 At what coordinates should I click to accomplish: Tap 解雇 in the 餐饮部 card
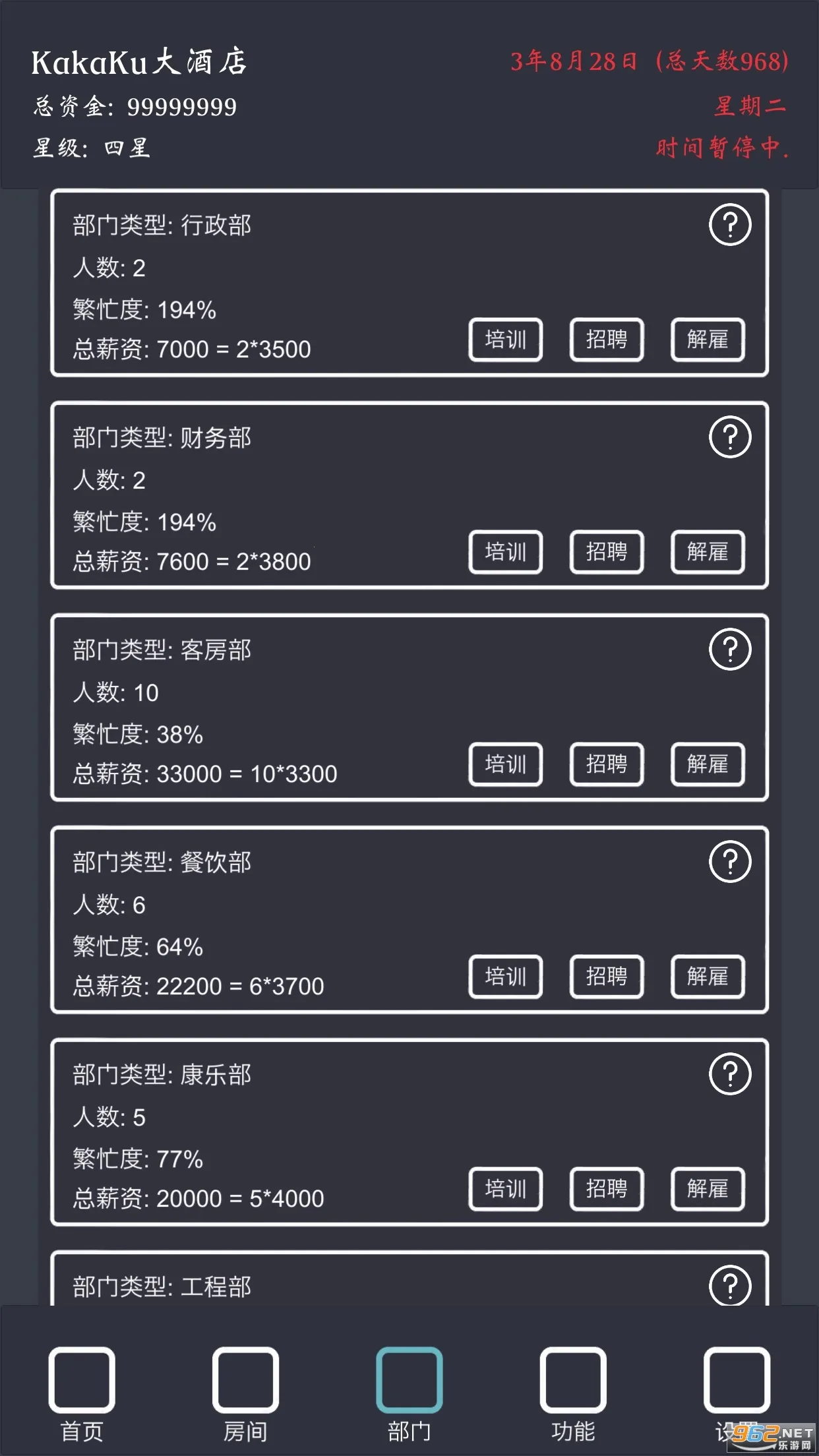point(708,977)
